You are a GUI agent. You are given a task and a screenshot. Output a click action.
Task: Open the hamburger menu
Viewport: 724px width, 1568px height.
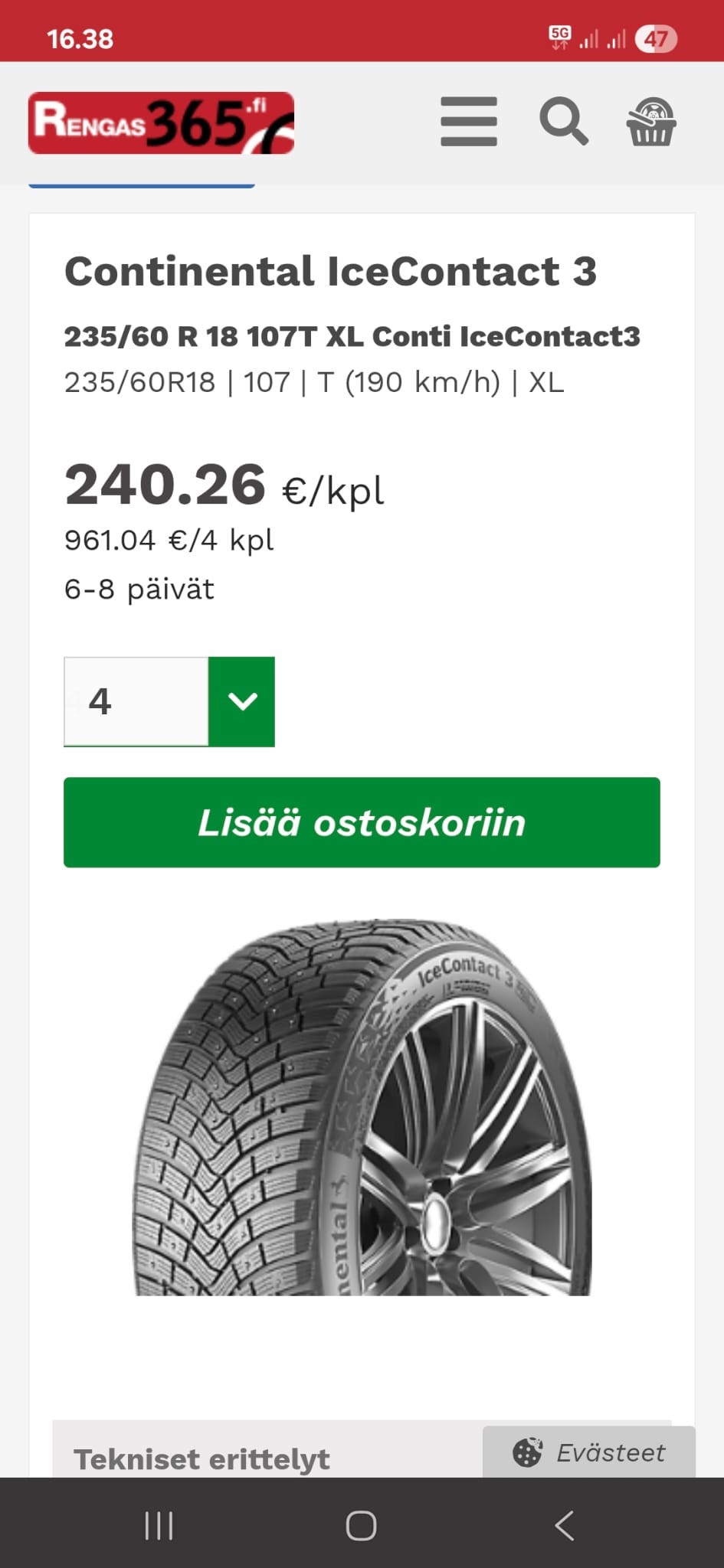pos(469,121)
